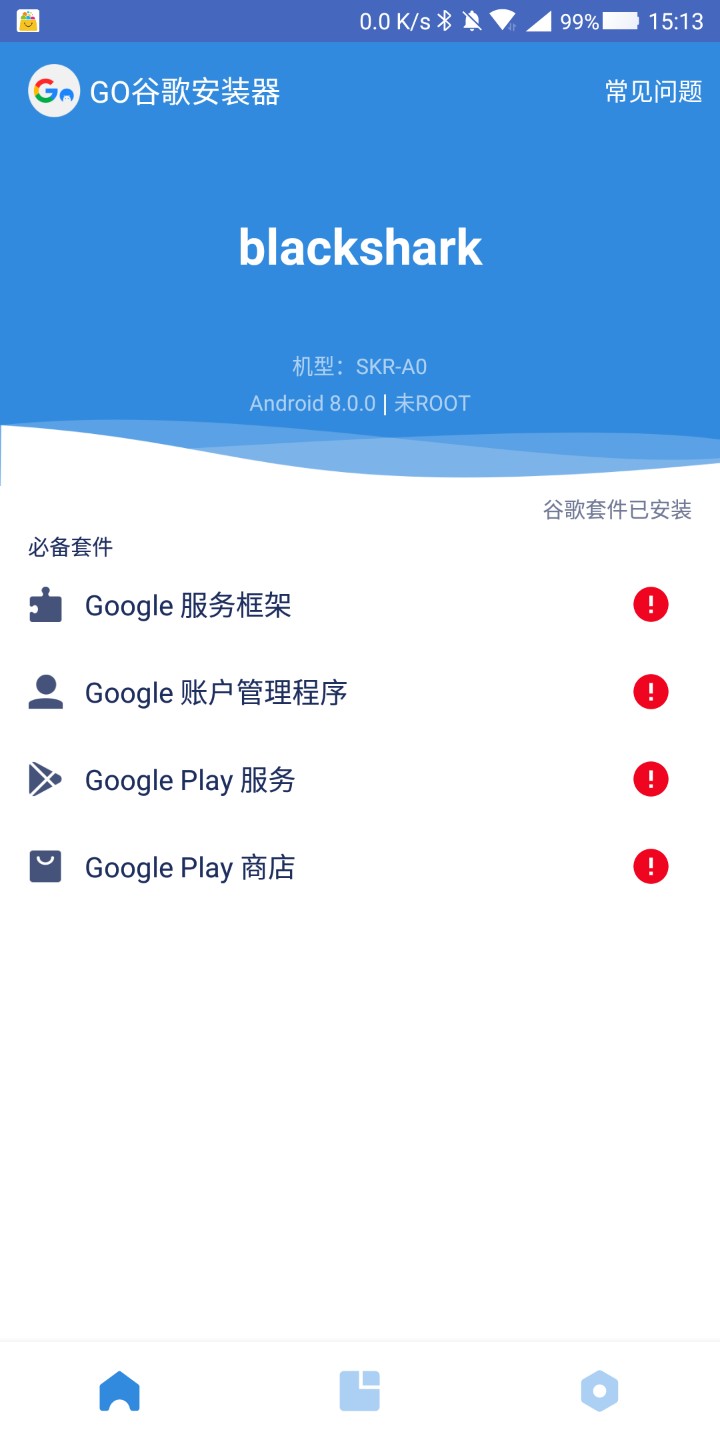Switch to the middle files tab
The image size is (720, 1440).
coord(360,1391)
